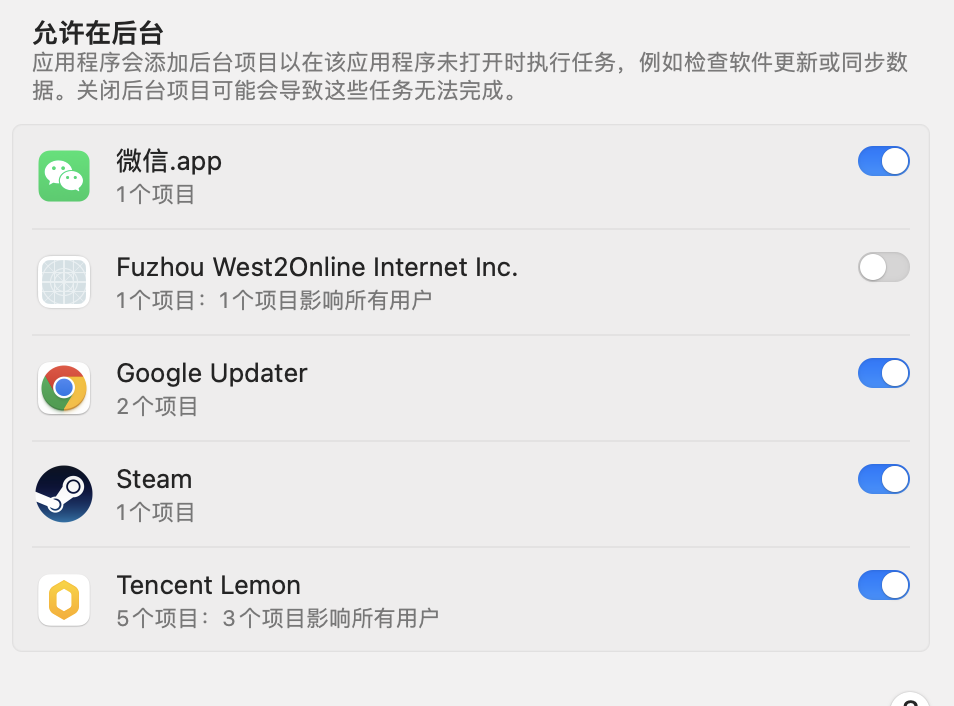Open the help question mark button

pos(909,701)
